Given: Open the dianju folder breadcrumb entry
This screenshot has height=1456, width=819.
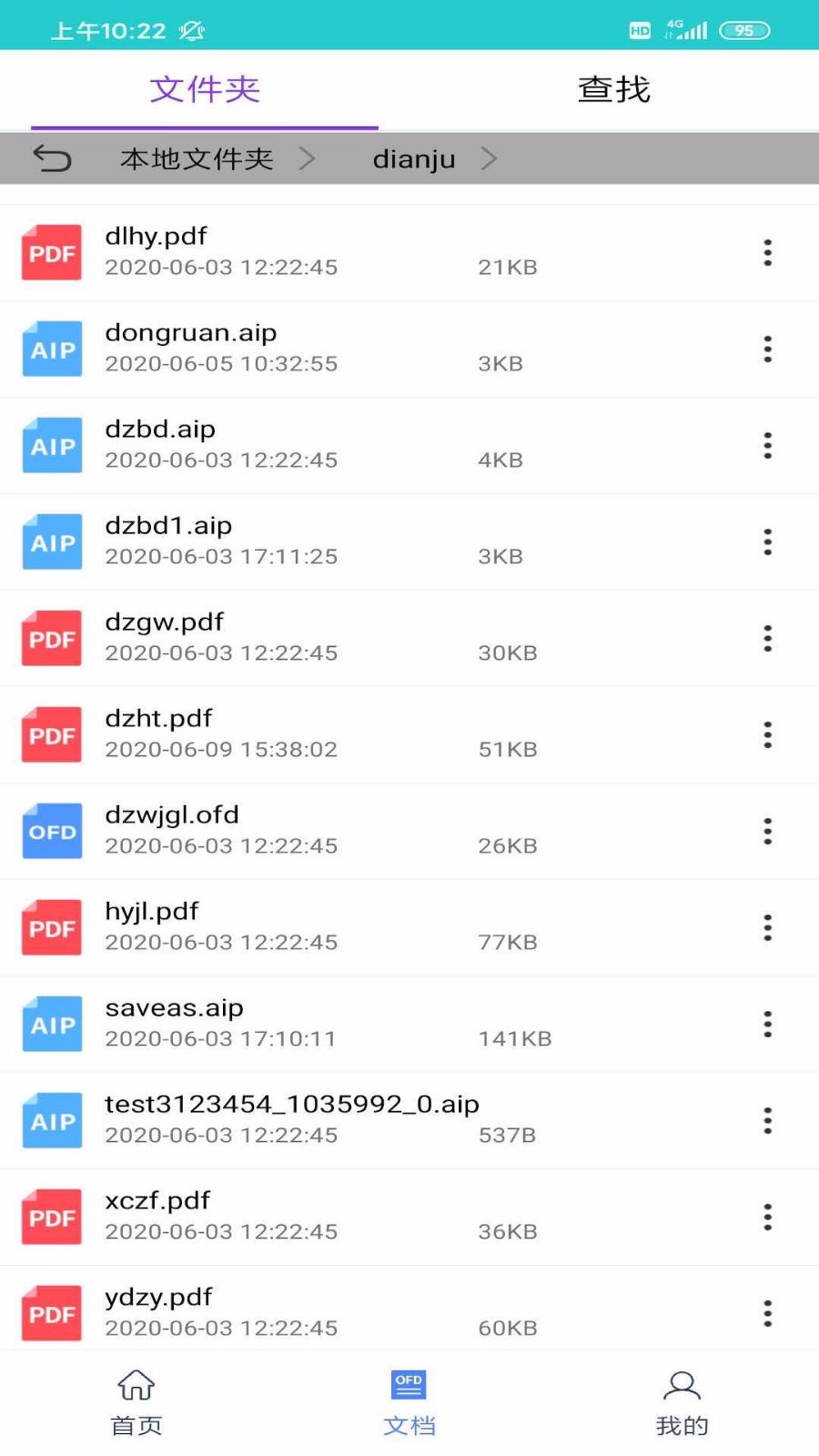Looking at the screenshot, I should pyautogui.click(x=414, y=158).
